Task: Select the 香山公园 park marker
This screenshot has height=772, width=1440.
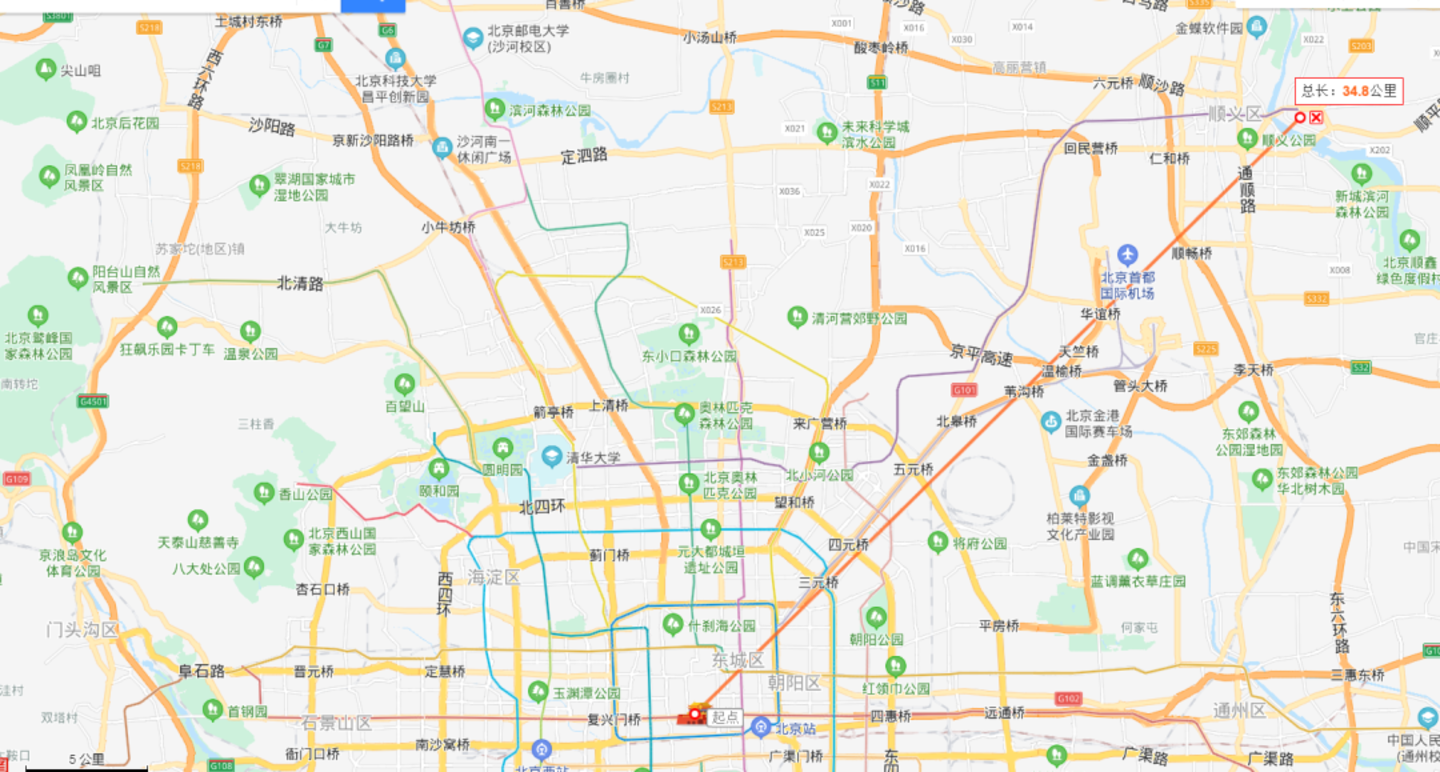Action: (x=264, y=492)
